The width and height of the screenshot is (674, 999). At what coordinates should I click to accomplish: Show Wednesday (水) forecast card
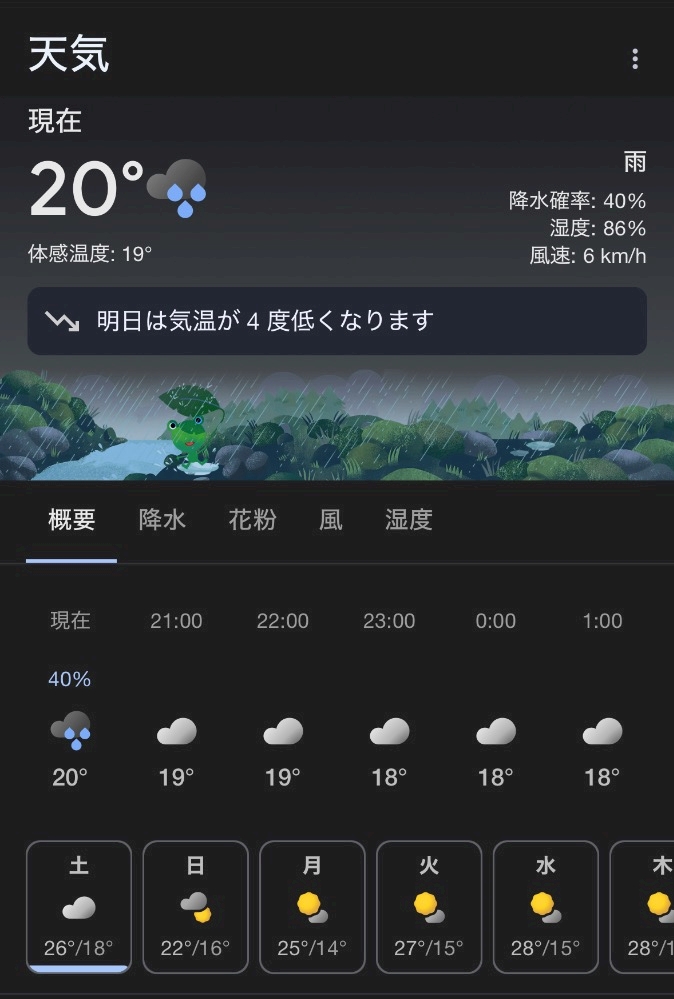(545, 906)
